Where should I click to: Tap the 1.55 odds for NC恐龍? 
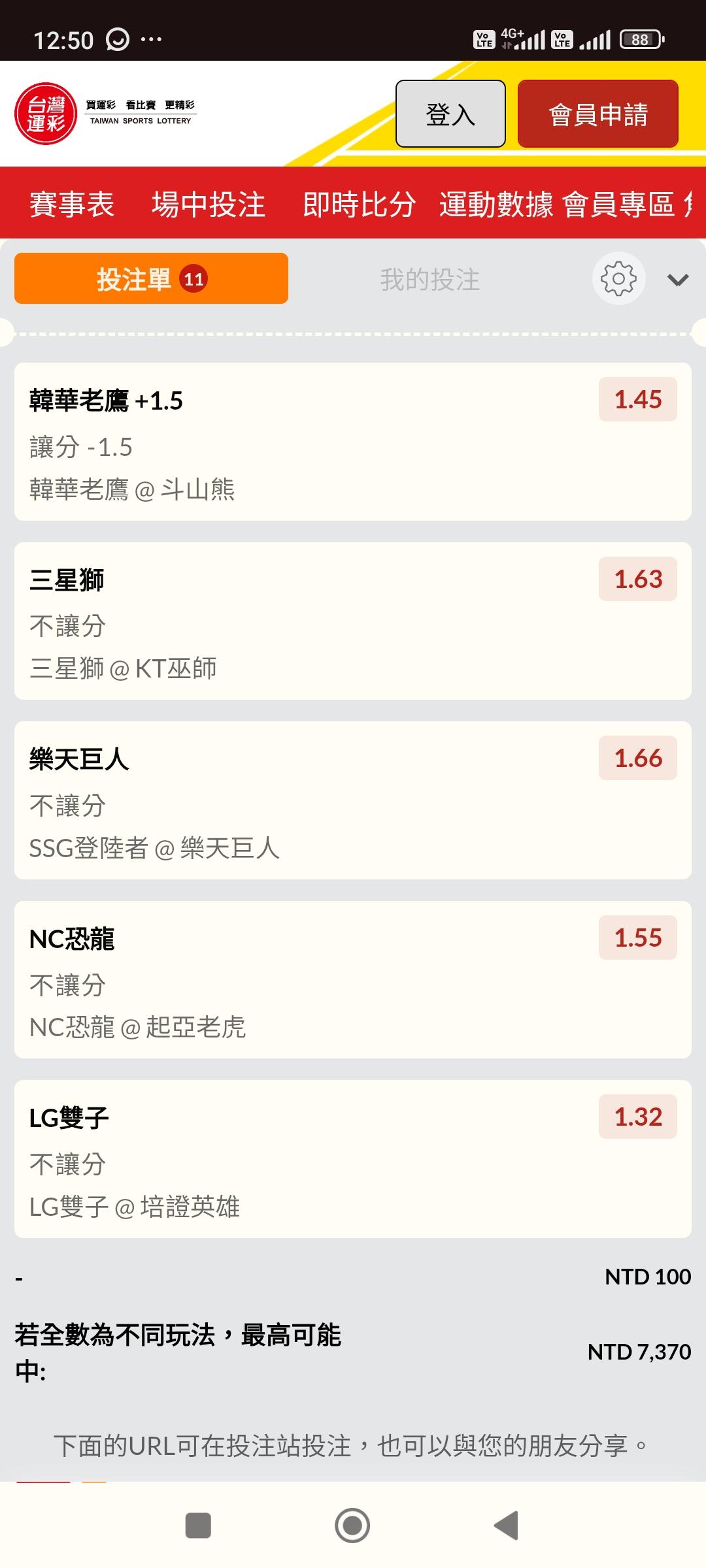point(637,938)
